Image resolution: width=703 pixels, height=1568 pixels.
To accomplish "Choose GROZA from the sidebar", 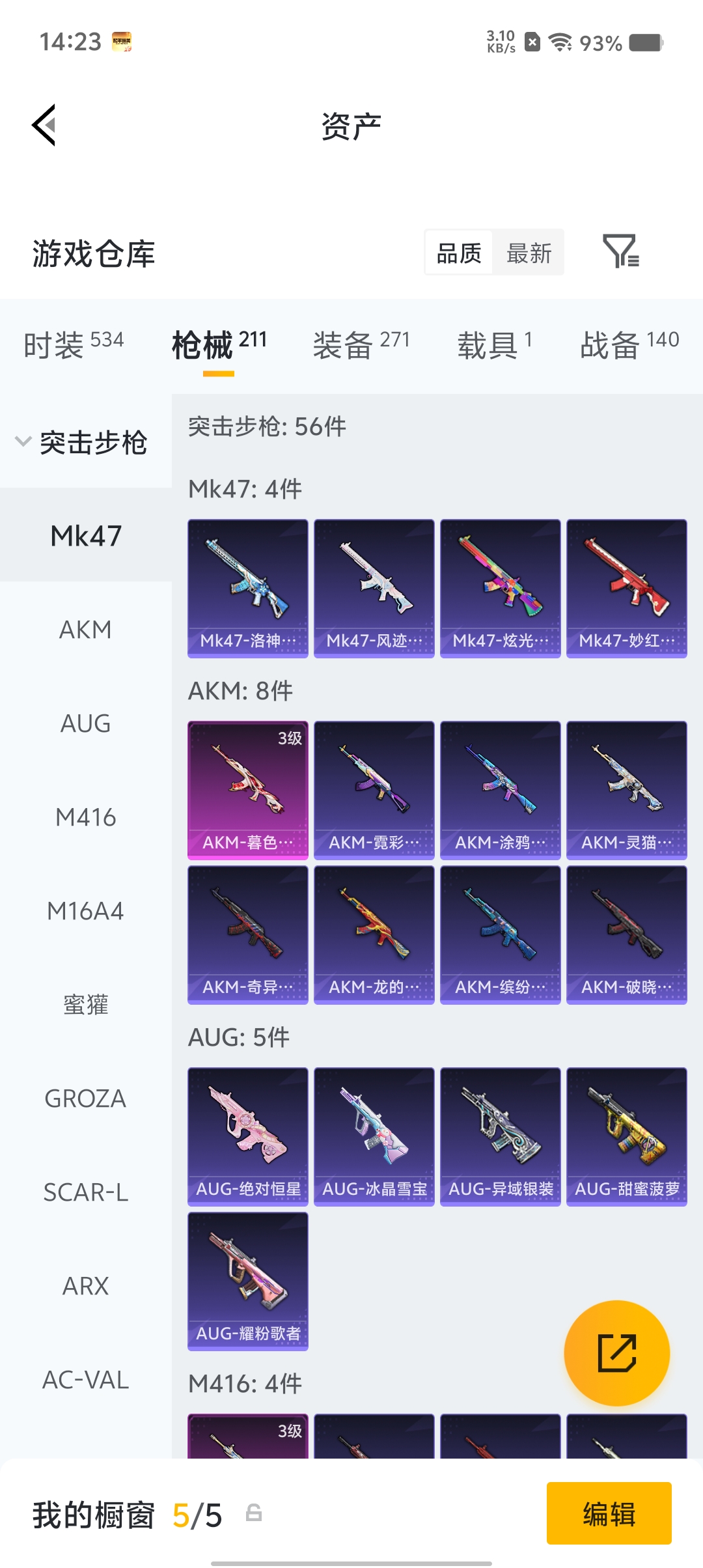I will pos(85,1099).
